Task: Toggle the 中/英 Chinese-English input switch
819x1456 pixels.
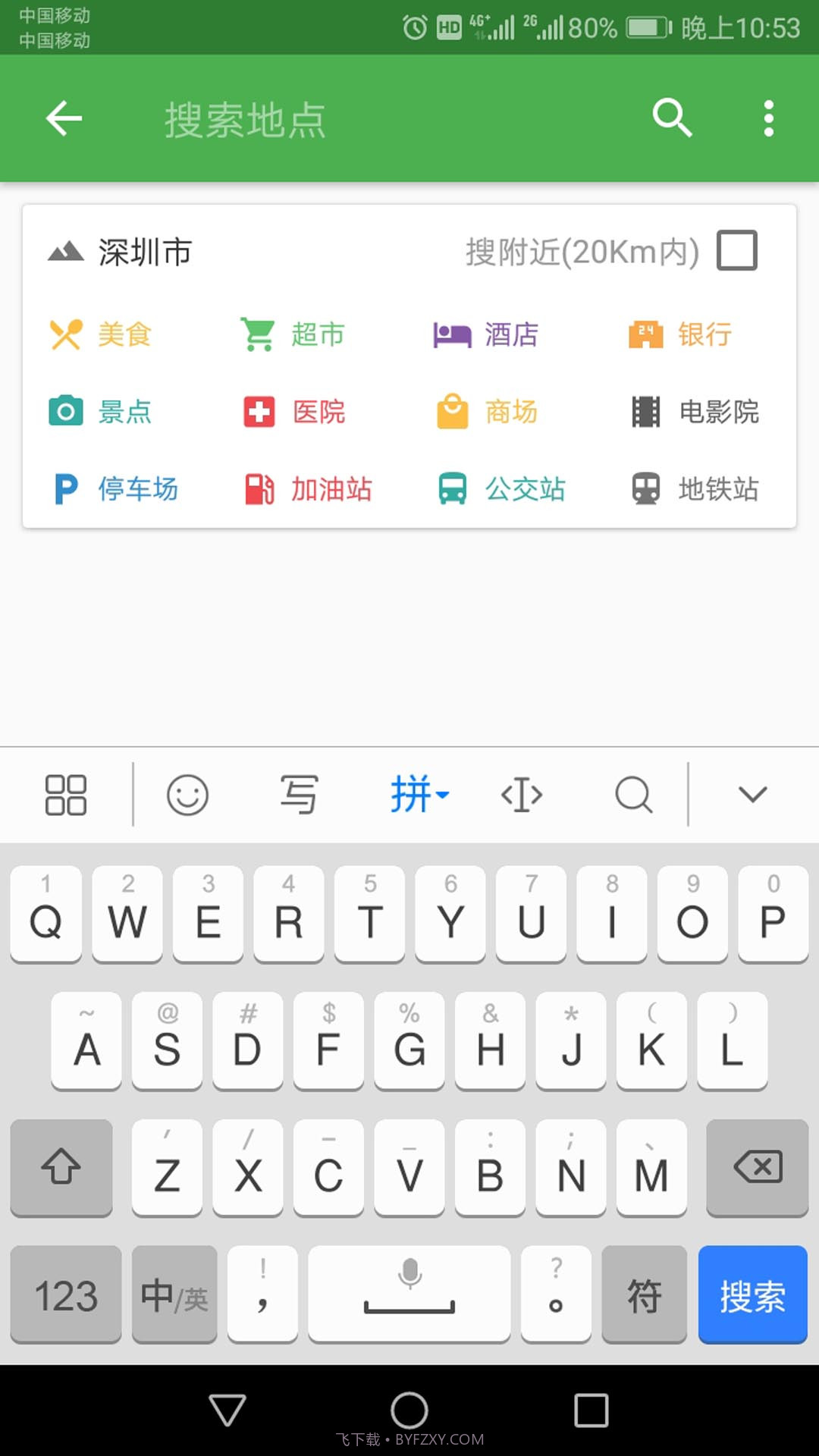Action: (174, 1294)
